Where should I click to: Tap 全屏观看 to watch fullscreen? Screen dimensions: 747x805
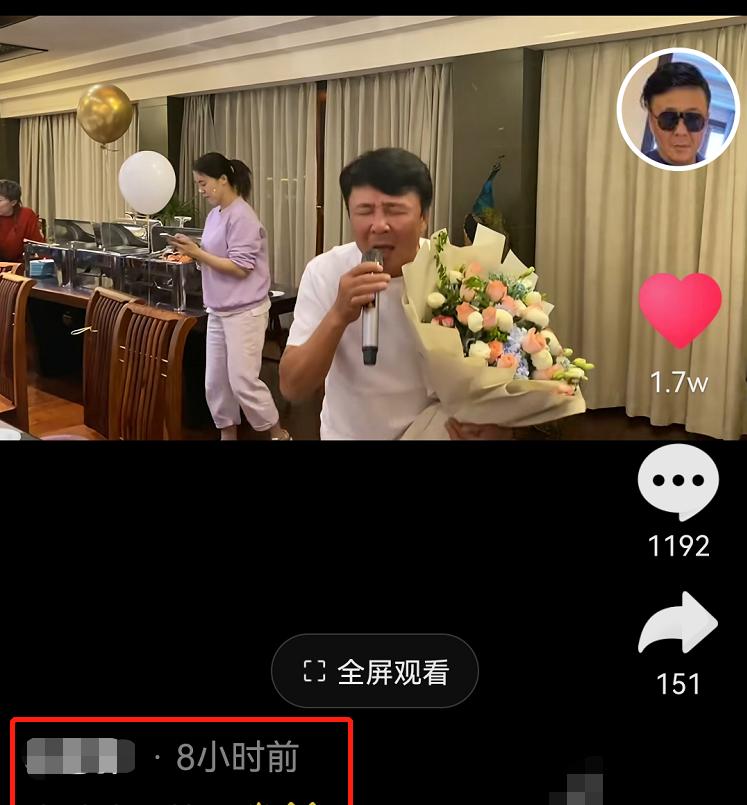(375, 672)
